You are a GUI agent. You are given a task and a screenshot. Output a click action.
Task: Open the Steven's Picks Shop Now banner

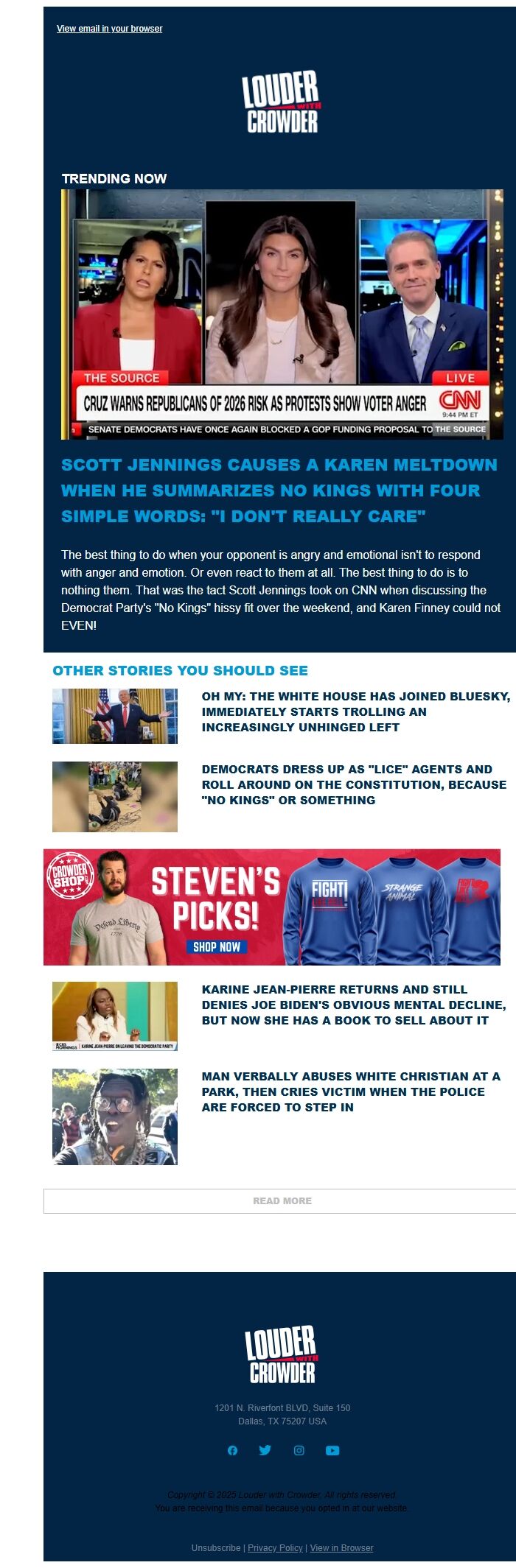272,907
